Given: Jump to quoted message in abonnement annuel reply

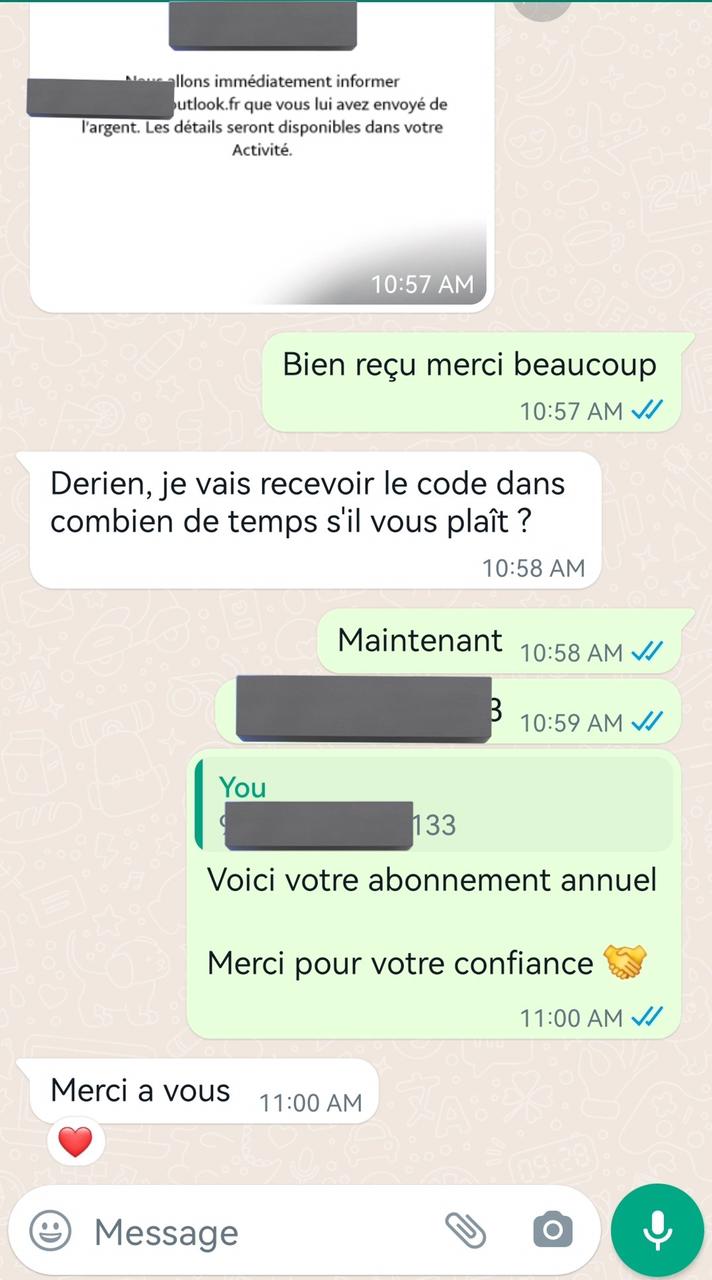Looking at the screenshot, I should tap(434, 805).
